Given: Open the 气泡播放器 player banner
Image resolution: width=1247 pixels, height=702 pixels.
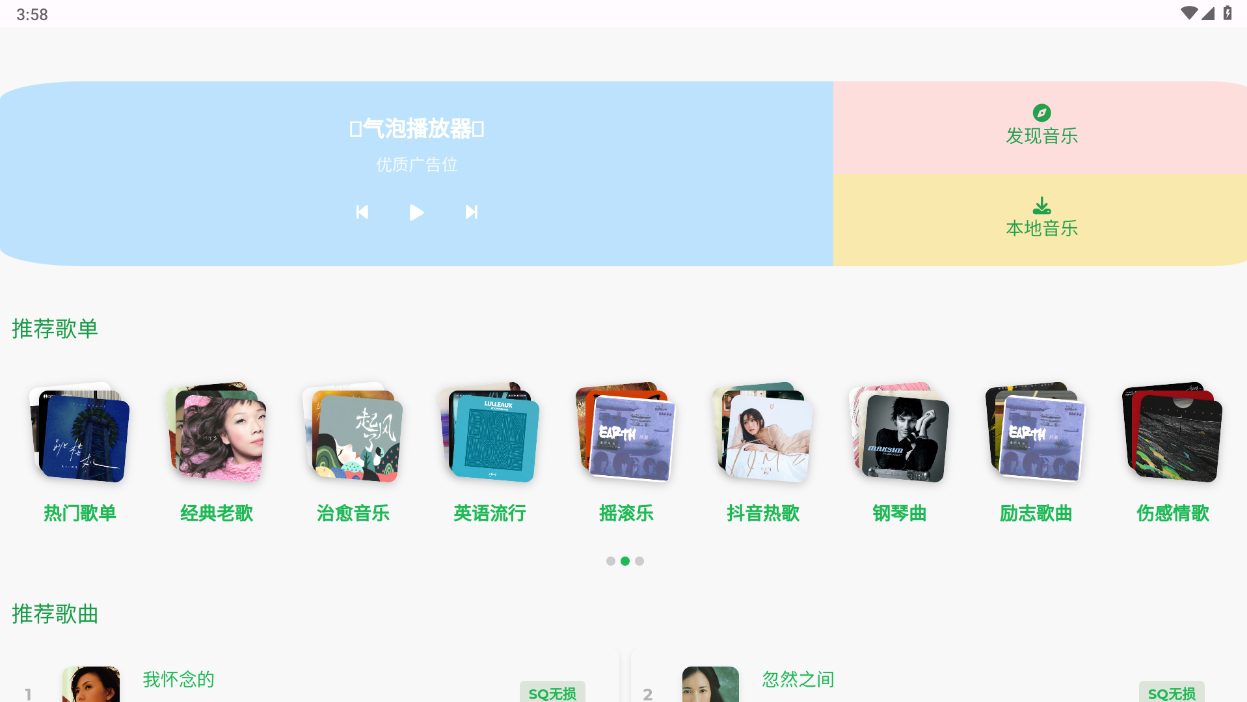Looking at the screenshot, I should [x=417, y=130].
